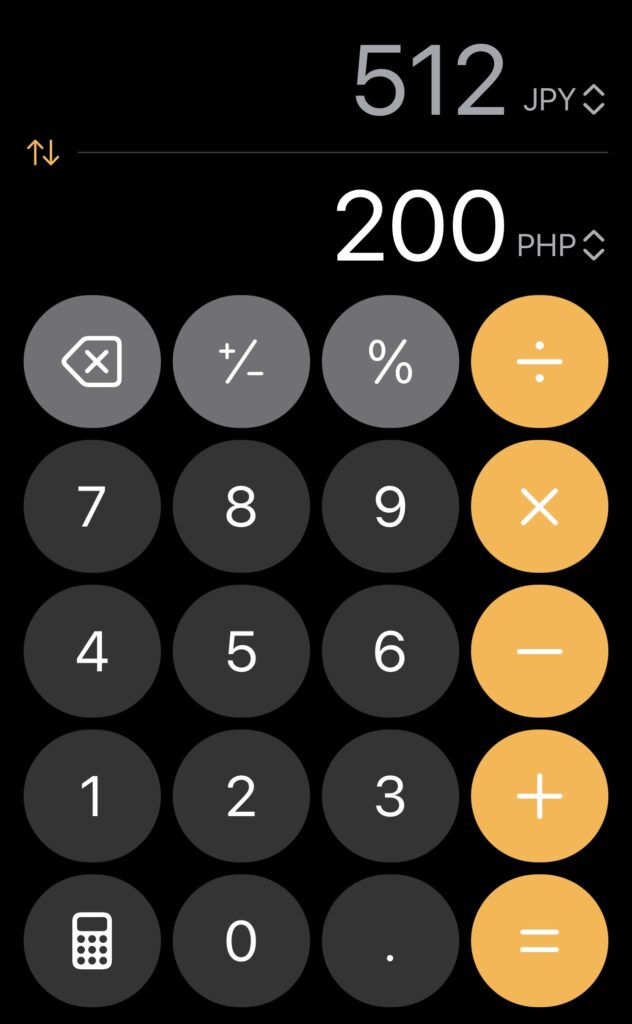Image resolution: width=632 pixels, height=1024 pixels.
Task: Tap the backspace delete key
Action: [x=92, y=361]
